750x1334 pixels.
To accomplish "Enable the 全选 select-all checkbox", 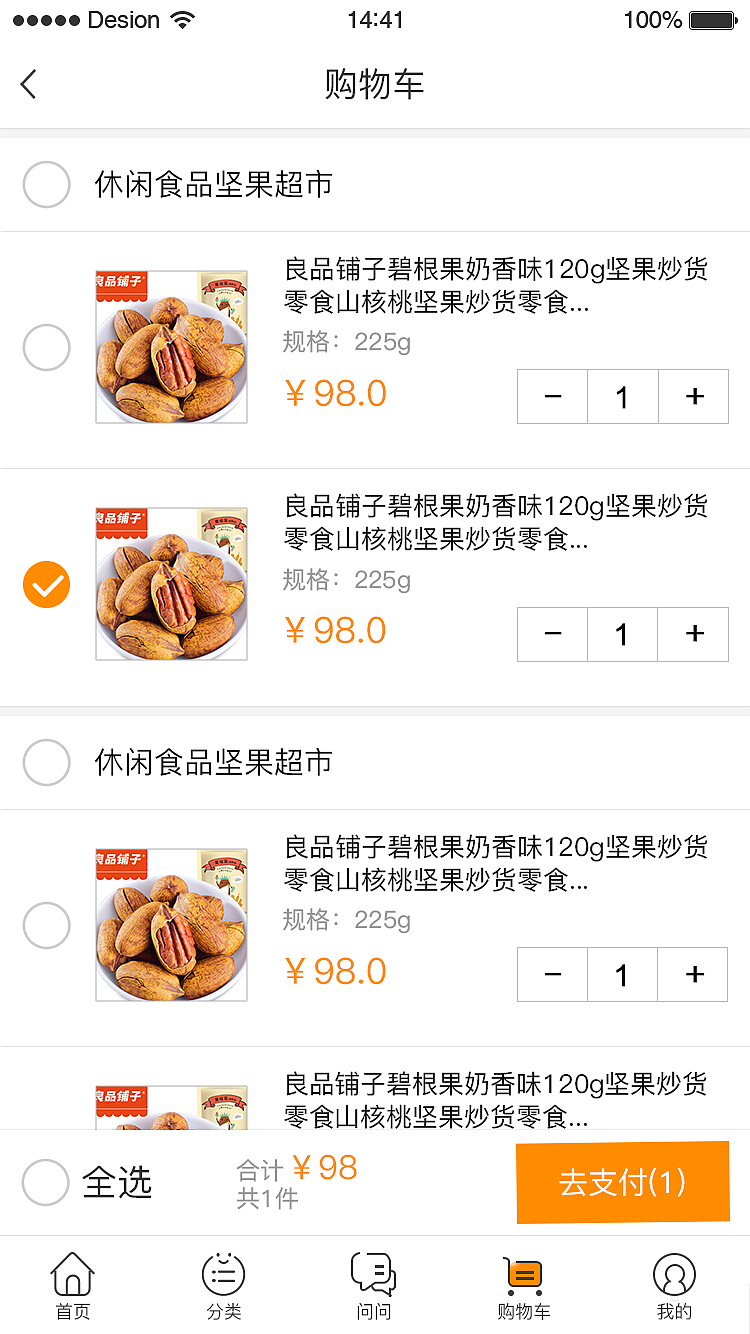I will pyautogui.click(x=46, y=1183).
